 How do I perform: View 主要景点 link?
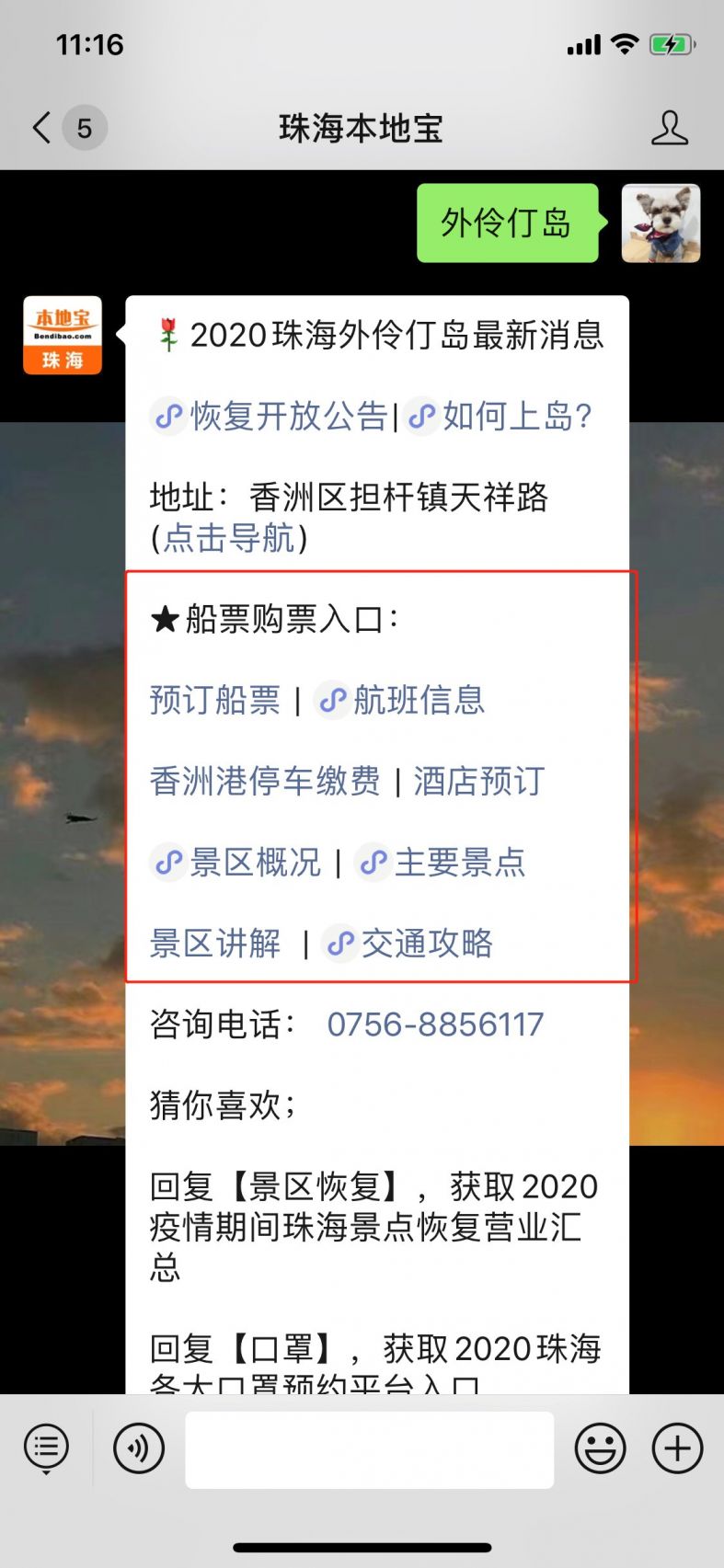click(x=441, y=863)
